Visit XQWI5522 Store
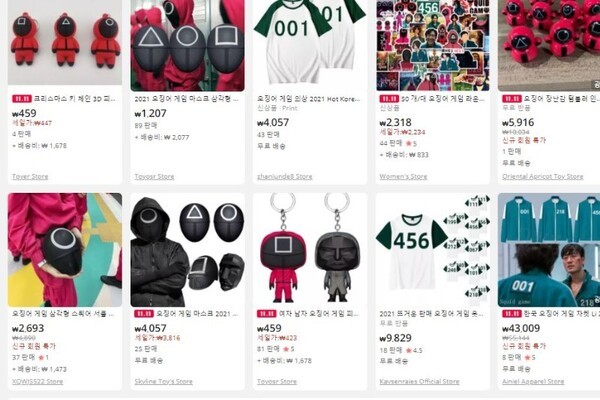Viewport: 600px width, 400px height. coord(37,381)
